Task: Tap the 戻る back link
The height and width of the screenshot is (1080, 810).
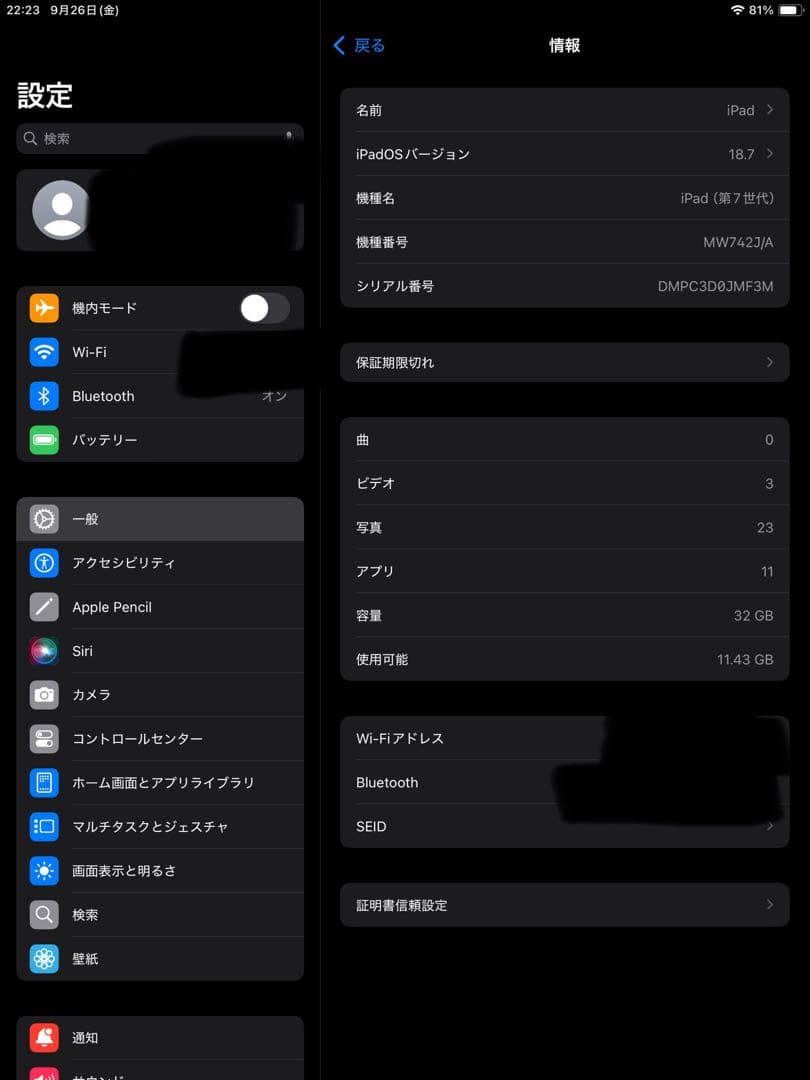Action: pyautogui.click(x=358, y=45)
